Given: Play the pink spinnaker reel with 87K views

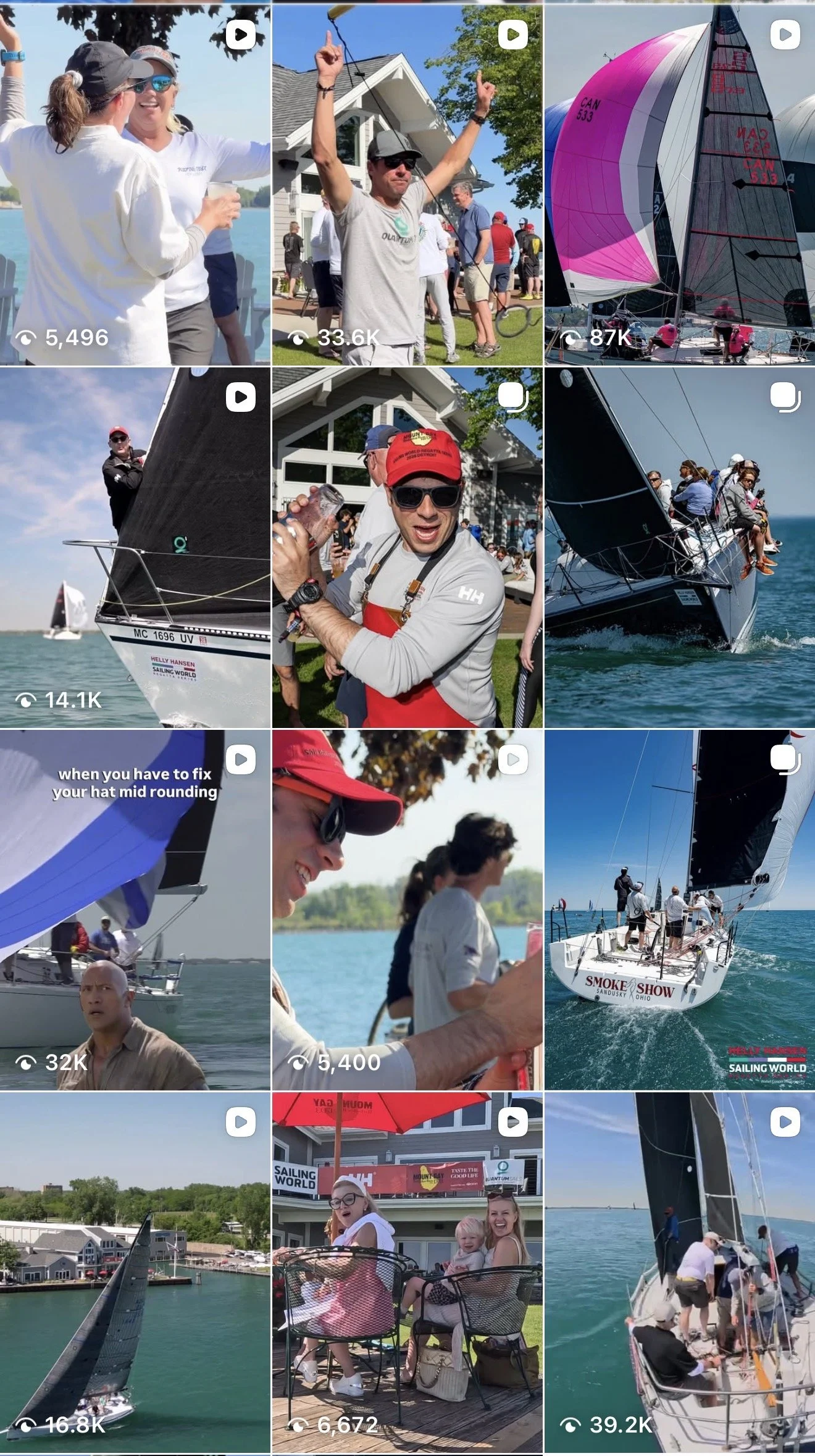Looking at the screenshot, I should [680, 185].
